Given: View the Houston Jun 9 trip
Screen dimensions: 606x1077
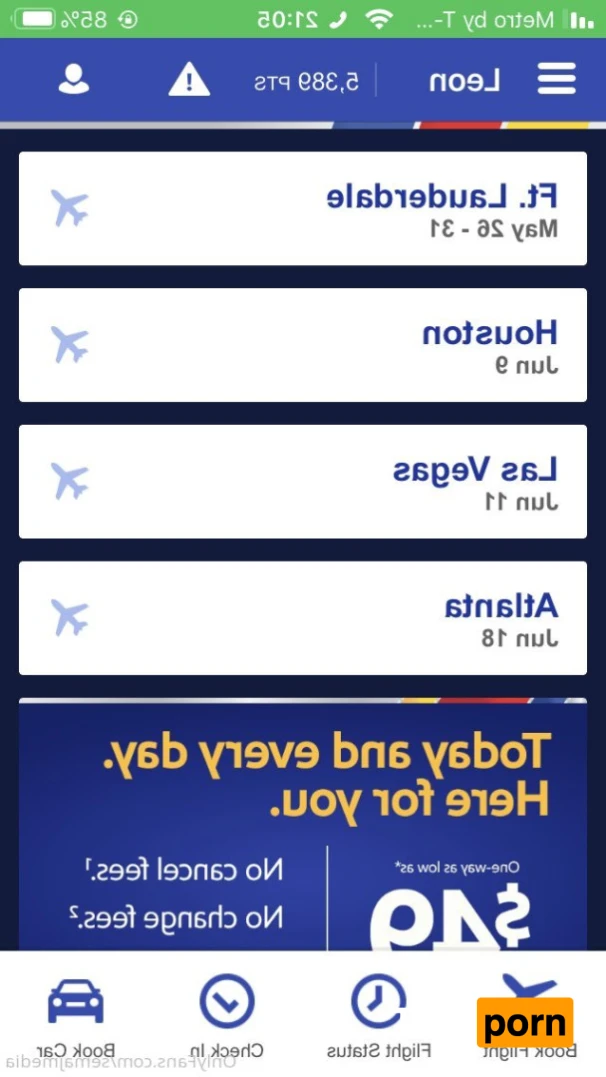Looking at the screenshot, I should (302, 345).
